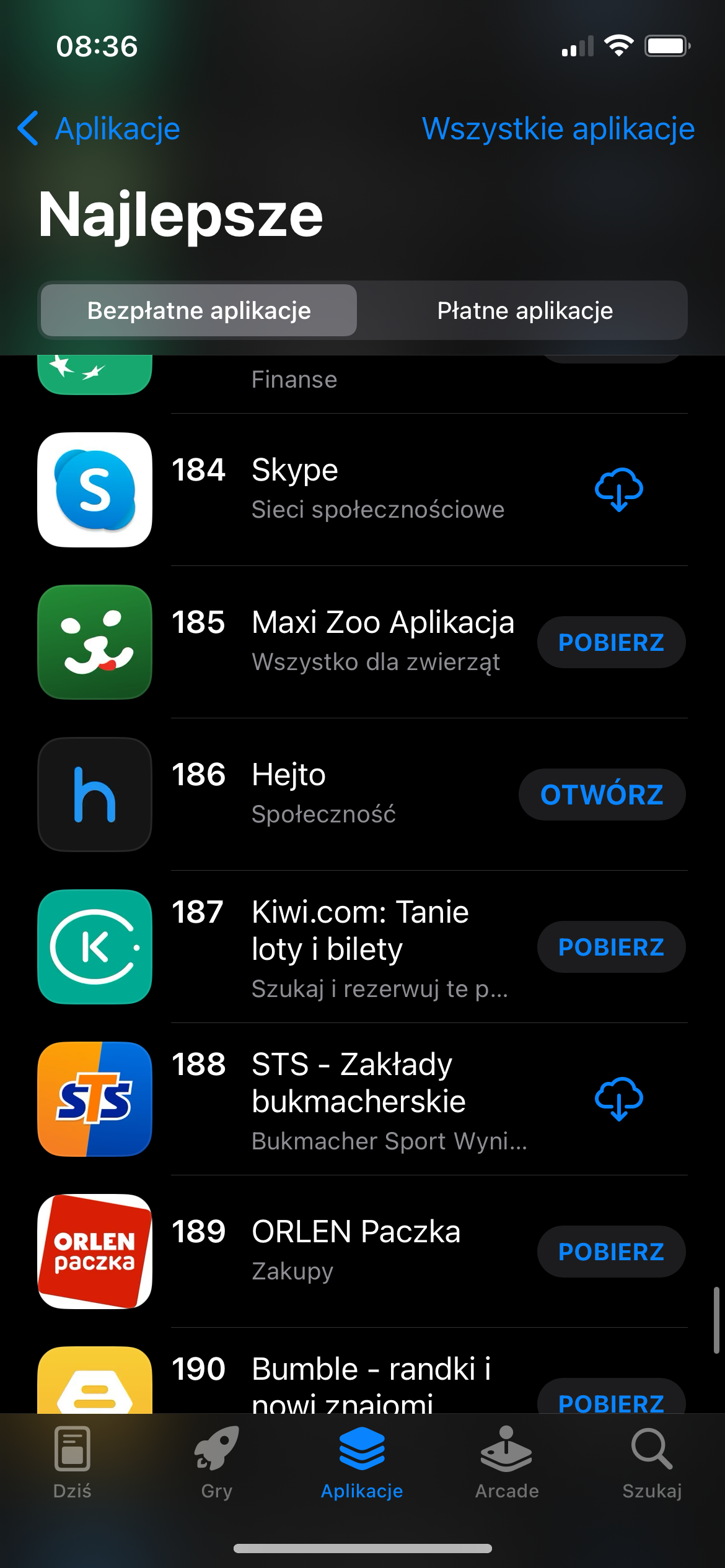View Maxi Zoo Aplikacja details
The width and height of the screenshot is (725, 1568).
(382, 641)
